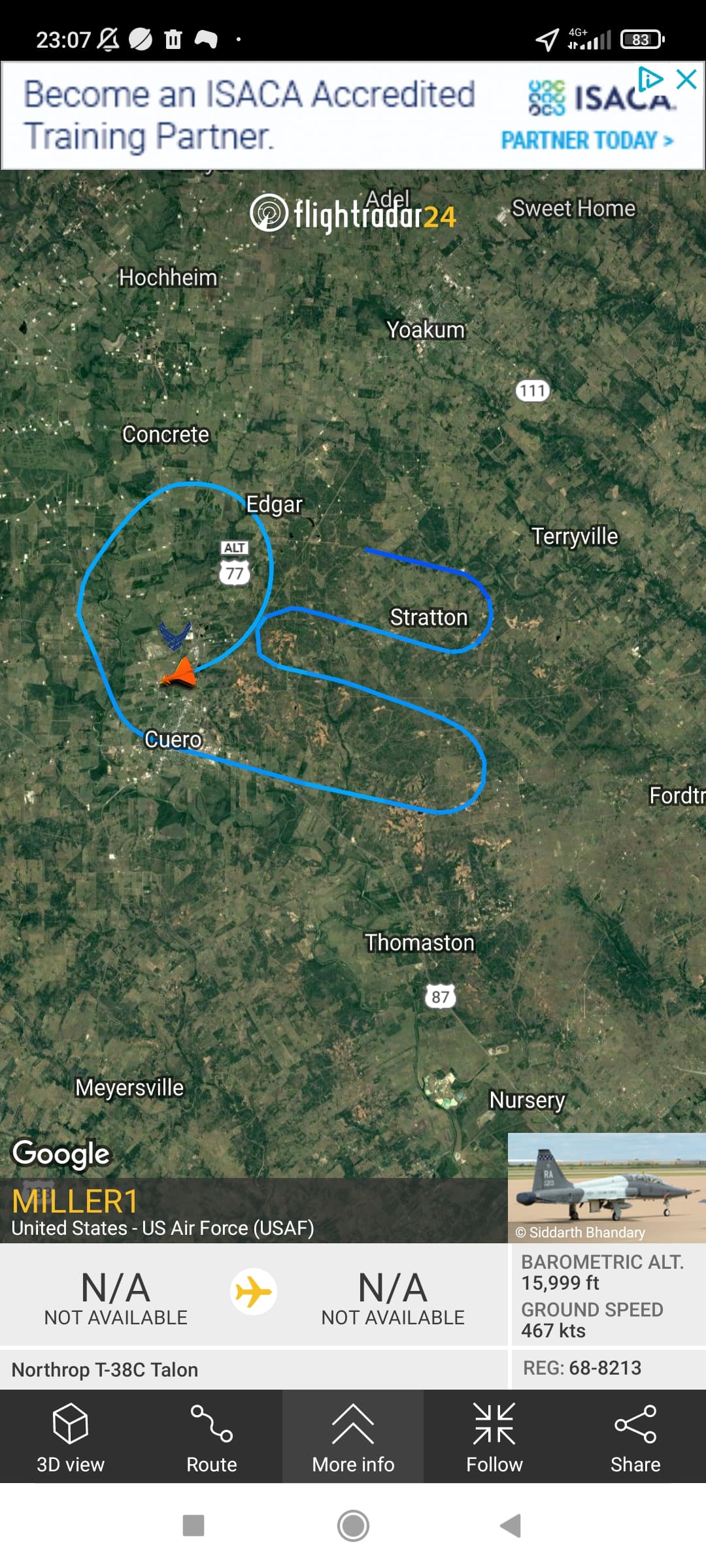Open ISACA Partner Today ad link
The height and width of the screenshot is (1568, 706).
(x=586, y=140)
